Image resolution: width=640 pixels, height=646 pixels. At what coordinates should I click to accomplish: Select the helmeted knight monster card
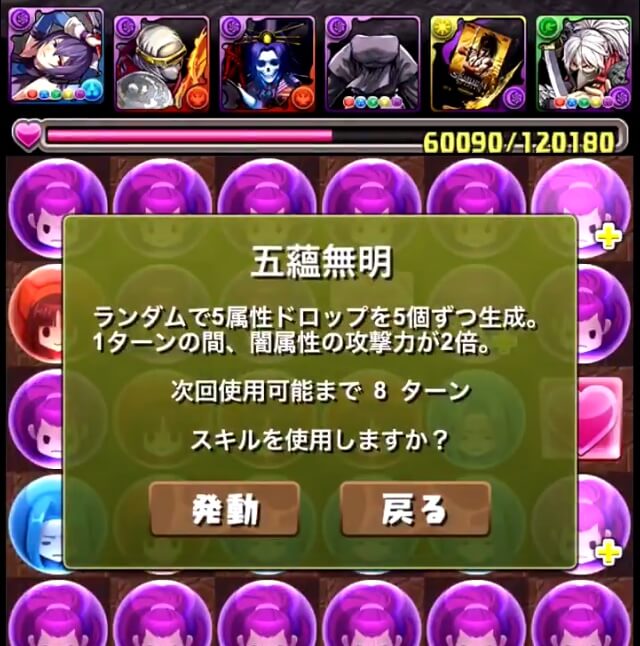(x=161, y=62)
